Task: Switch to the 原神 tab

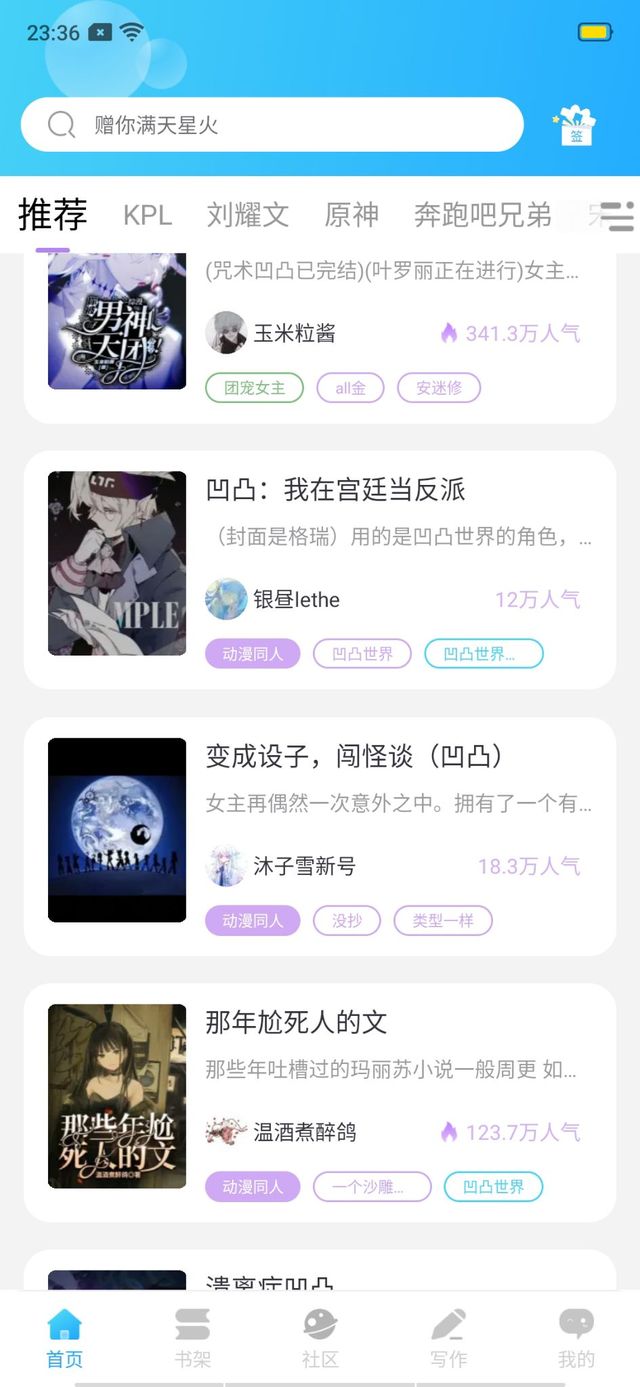Action: [351, 215]
